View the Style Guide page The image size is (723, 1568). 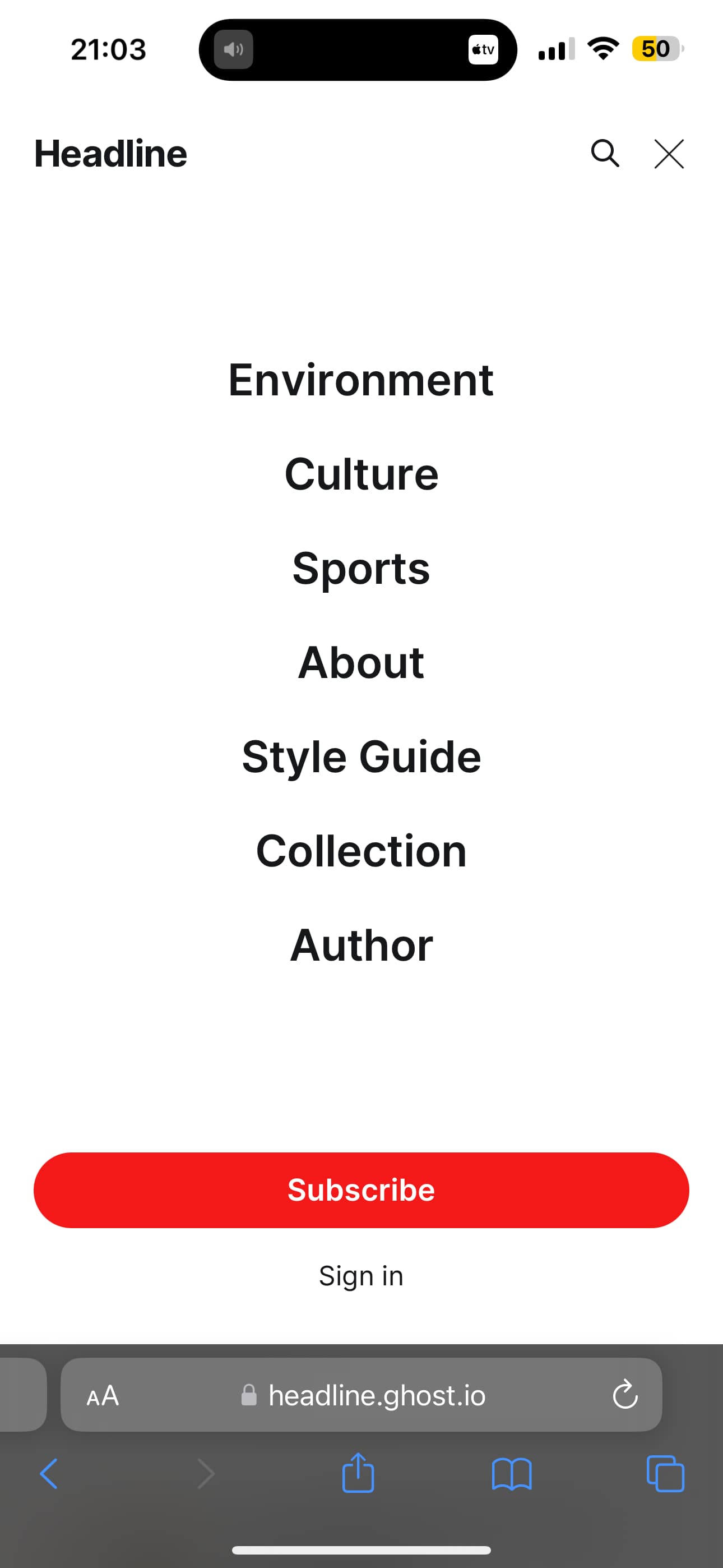(x=361, y=757)
